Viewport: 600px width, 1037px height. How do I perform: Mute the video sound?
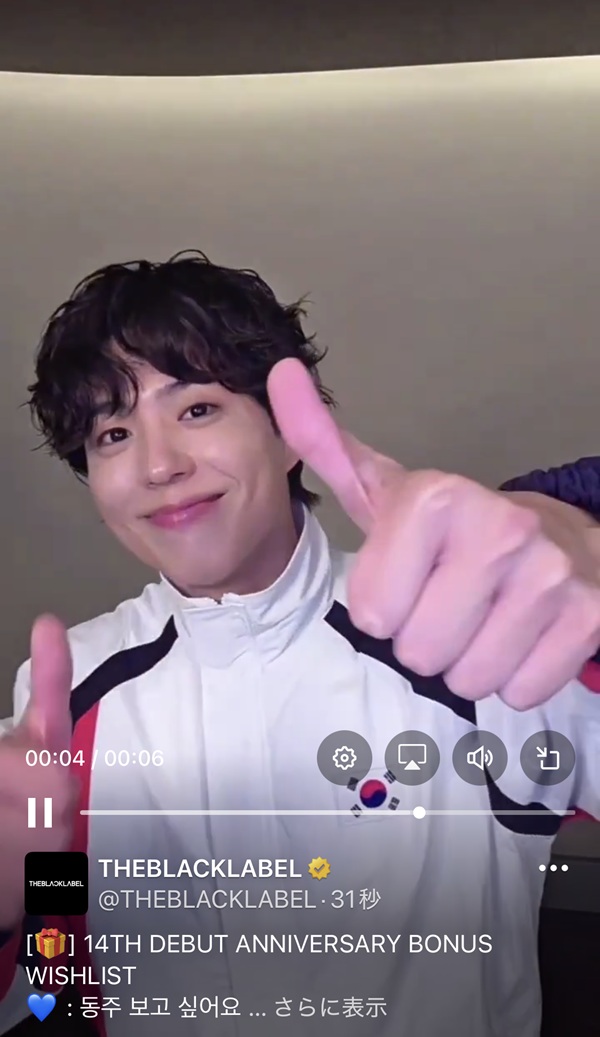[480, 758]
